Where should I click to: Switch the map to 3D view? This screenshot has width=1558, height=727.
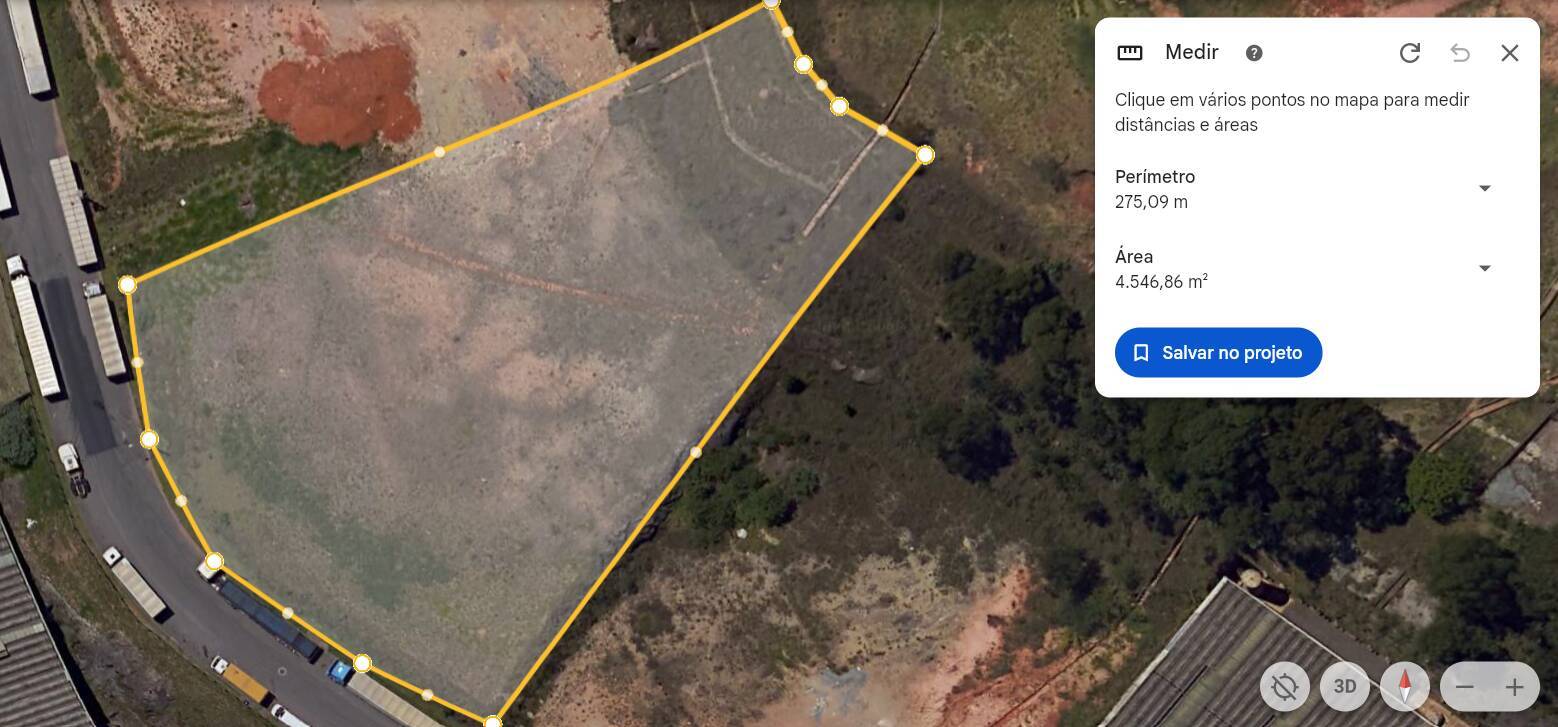point(1344,687)
